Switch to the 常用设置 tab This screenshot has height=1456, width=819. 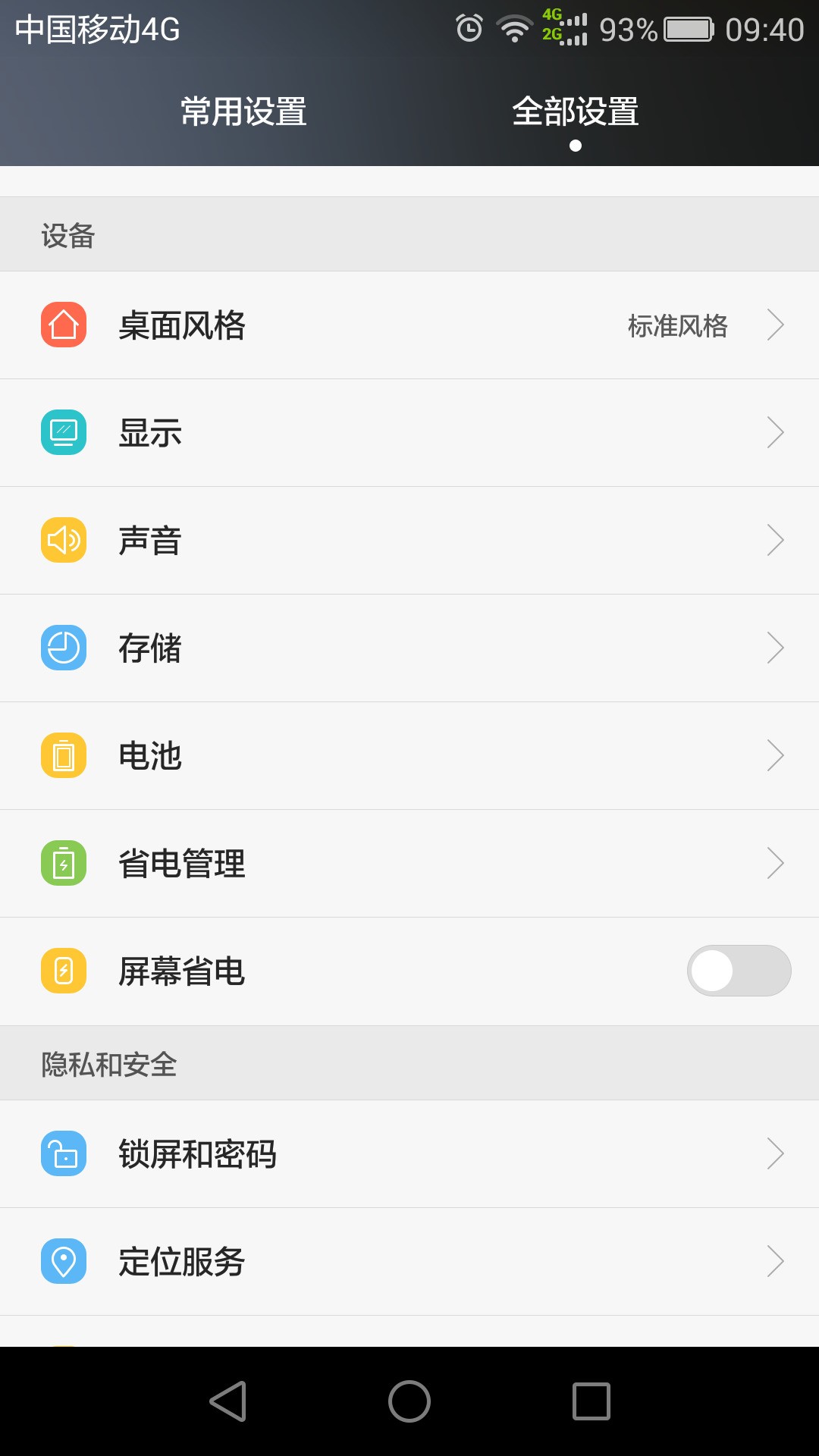click(x=243, y=111)
